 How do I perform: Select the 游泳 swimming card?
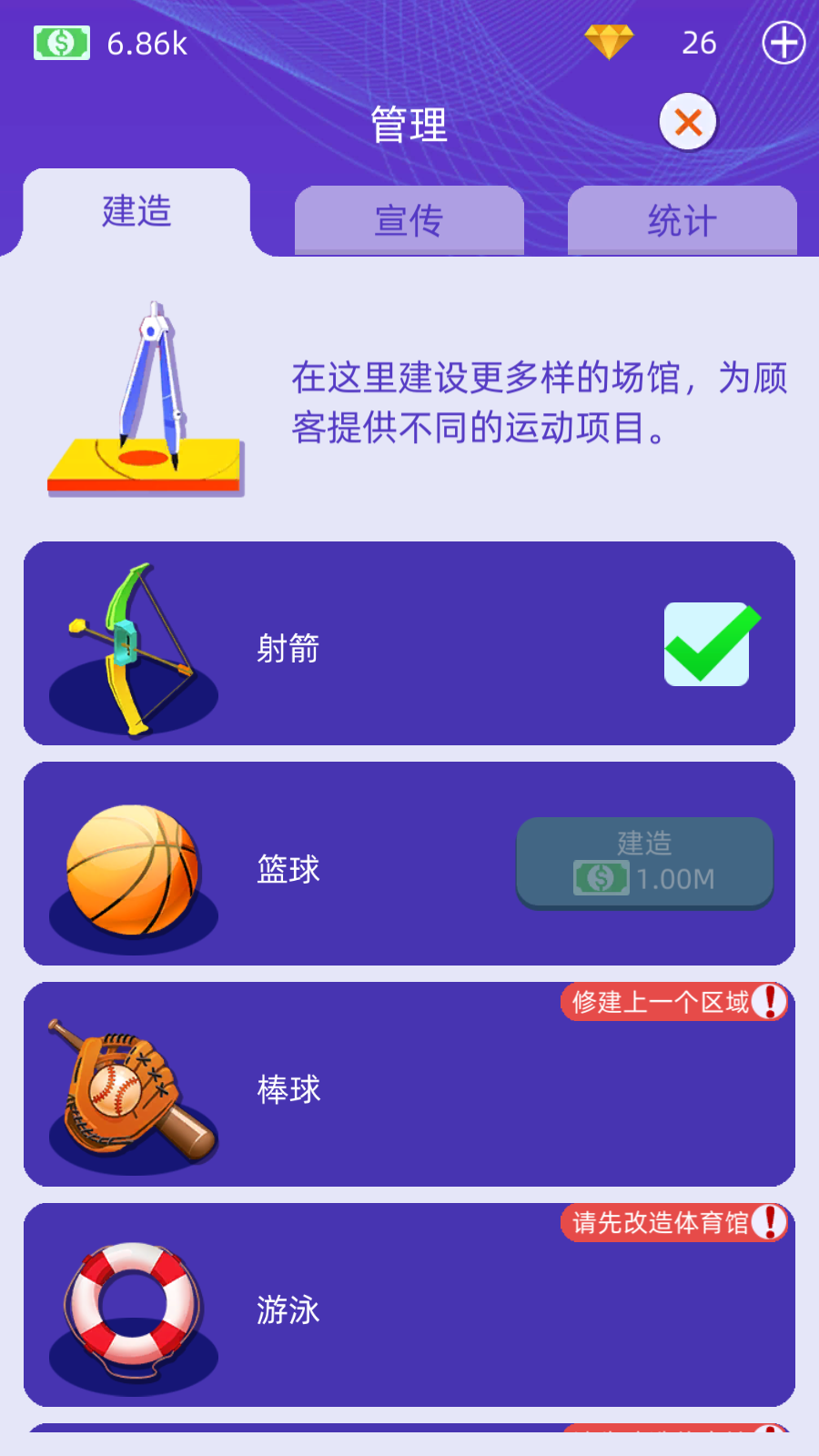click(409, 1307)
